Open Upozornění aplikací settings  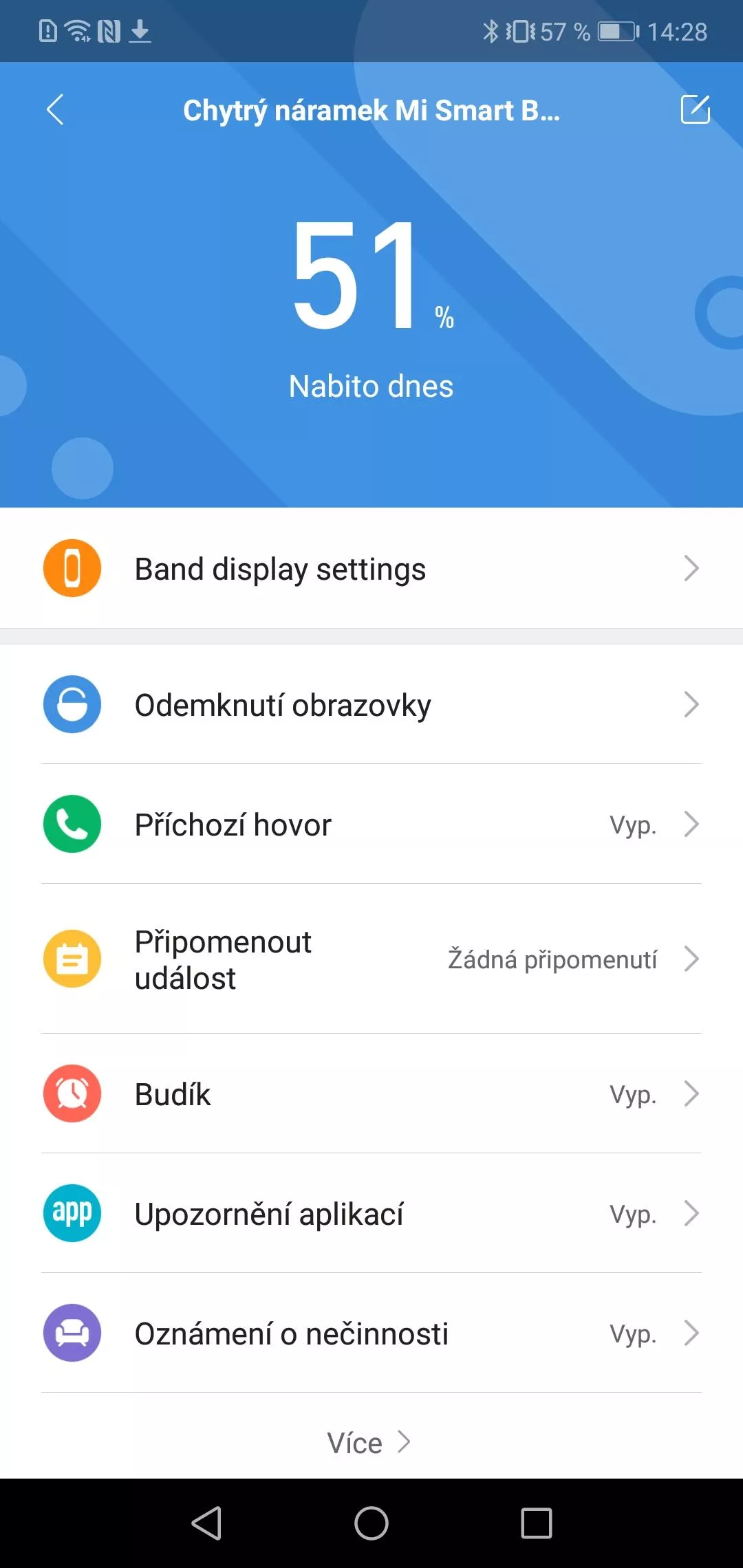pyautogui.click(x=371, y=1214)
